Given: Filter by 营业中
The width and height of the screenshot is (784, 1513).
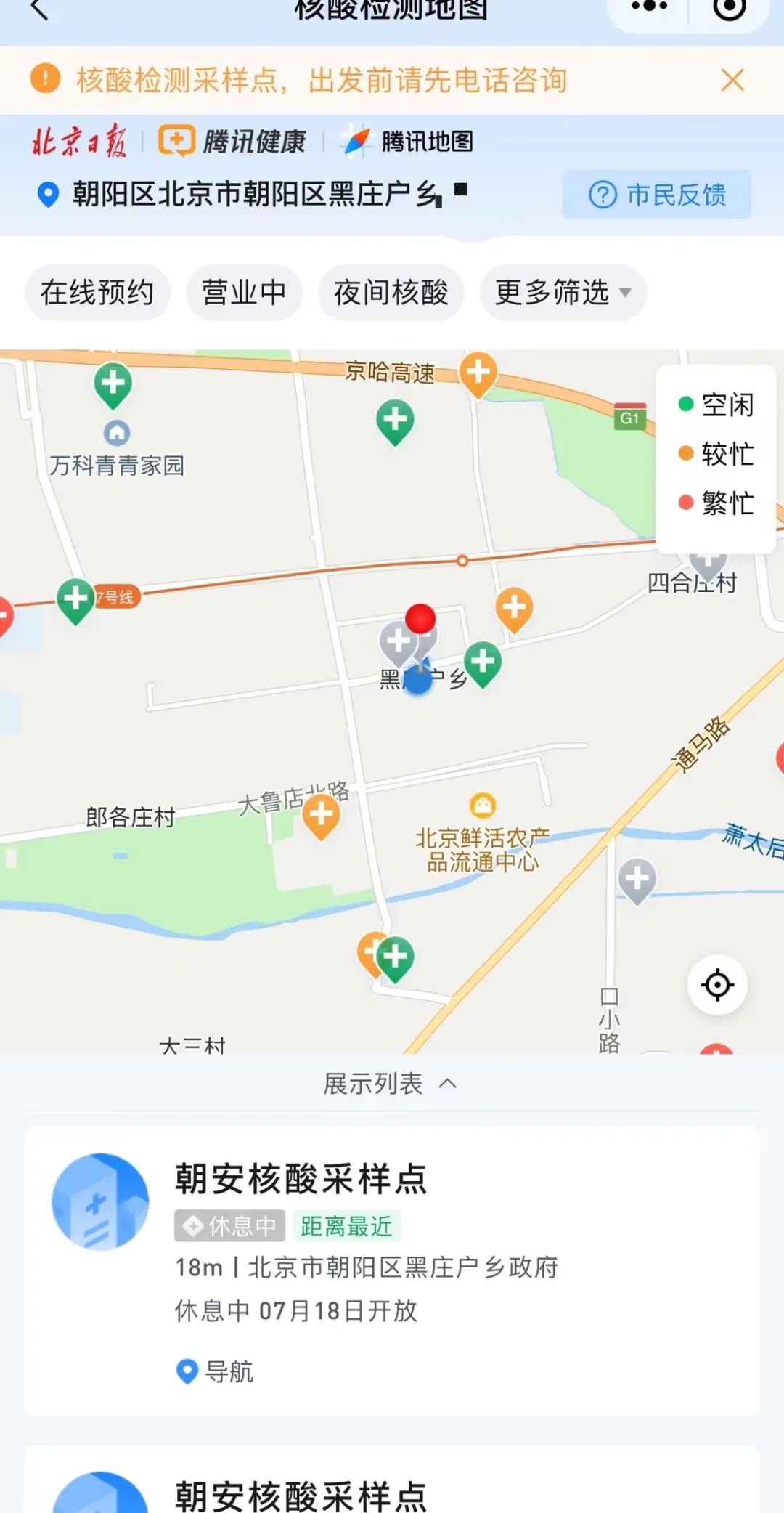Looking at the screenshot, I should [x=245, y=293].
